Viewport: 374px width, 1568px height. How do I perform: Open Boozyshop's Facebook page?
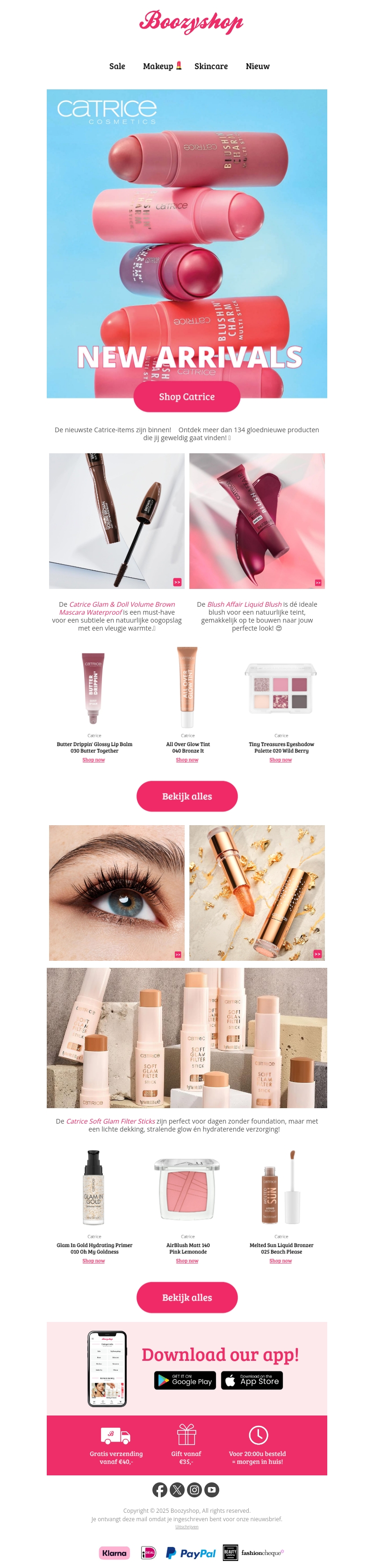(160, 1489)
